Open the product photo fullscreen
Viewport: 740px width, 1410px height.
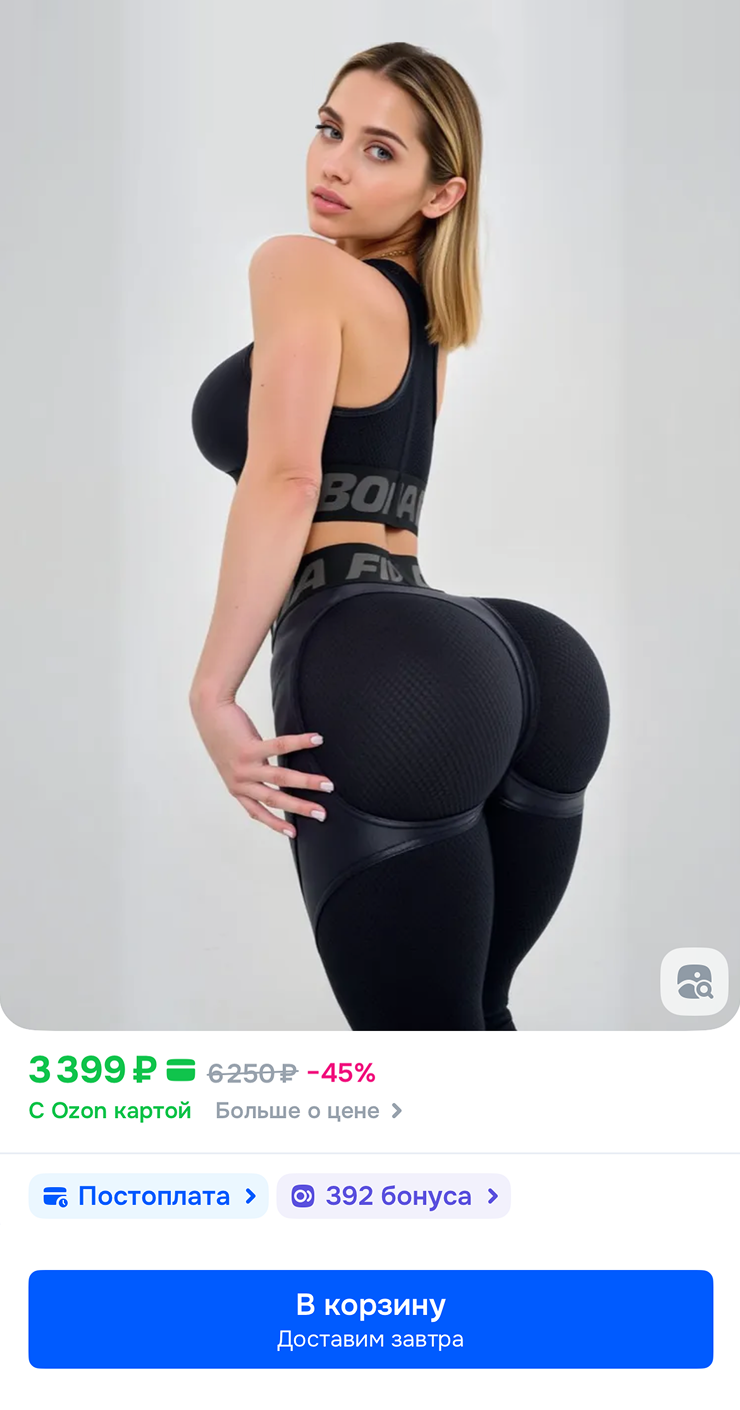click(370, 500)
